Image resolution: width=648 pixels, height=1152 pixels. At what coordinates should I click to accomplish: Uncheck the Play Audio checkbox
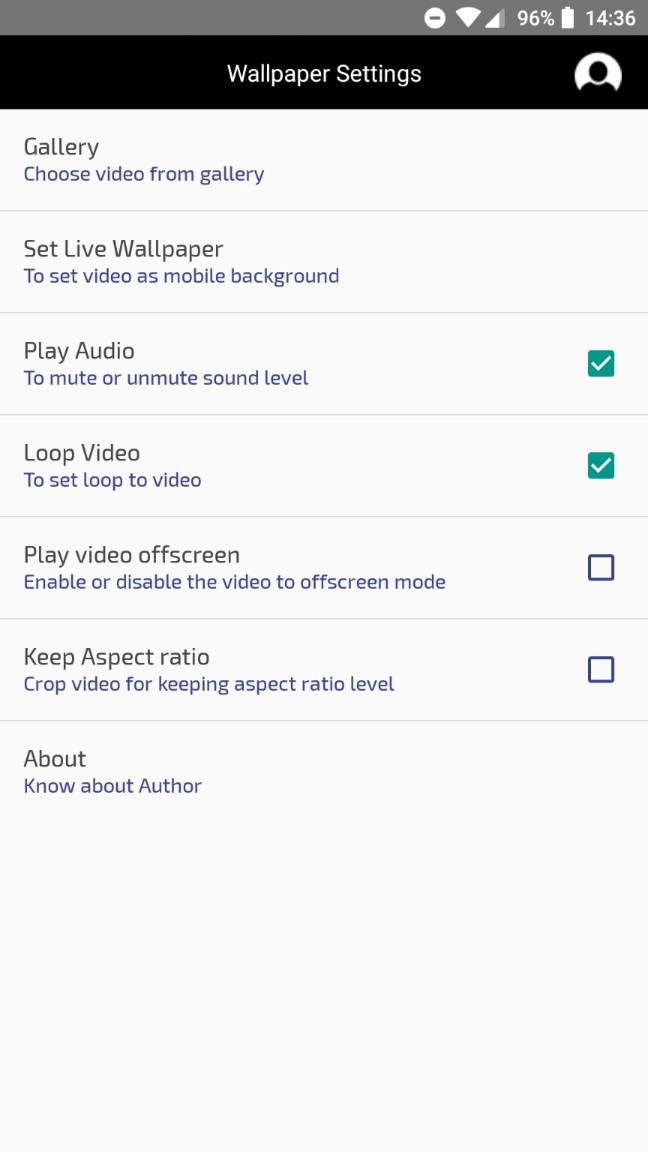pos(601,364)
